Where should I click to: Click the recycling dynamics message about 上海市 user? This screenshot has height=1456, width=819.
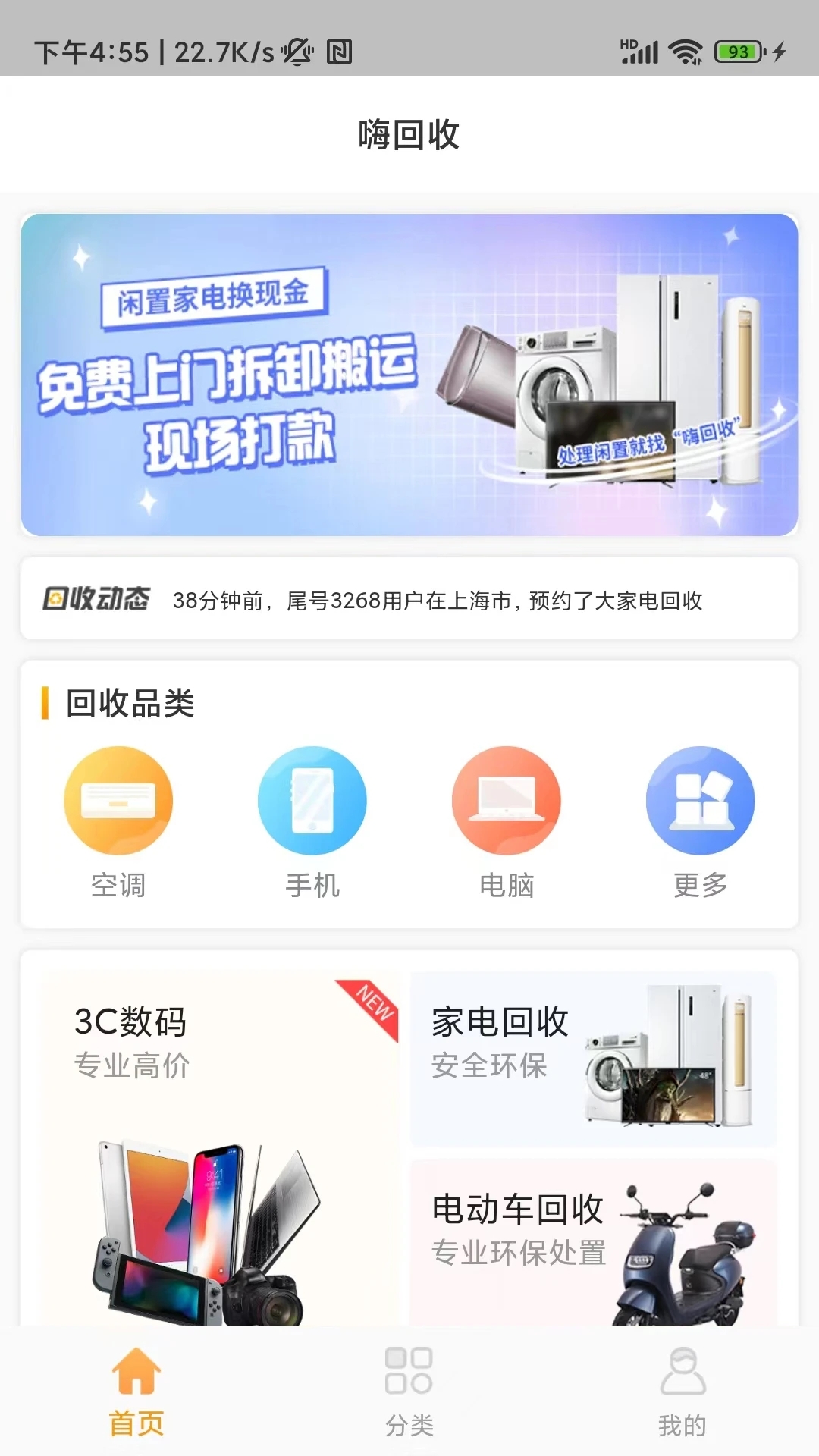click(x=438, y=600)
